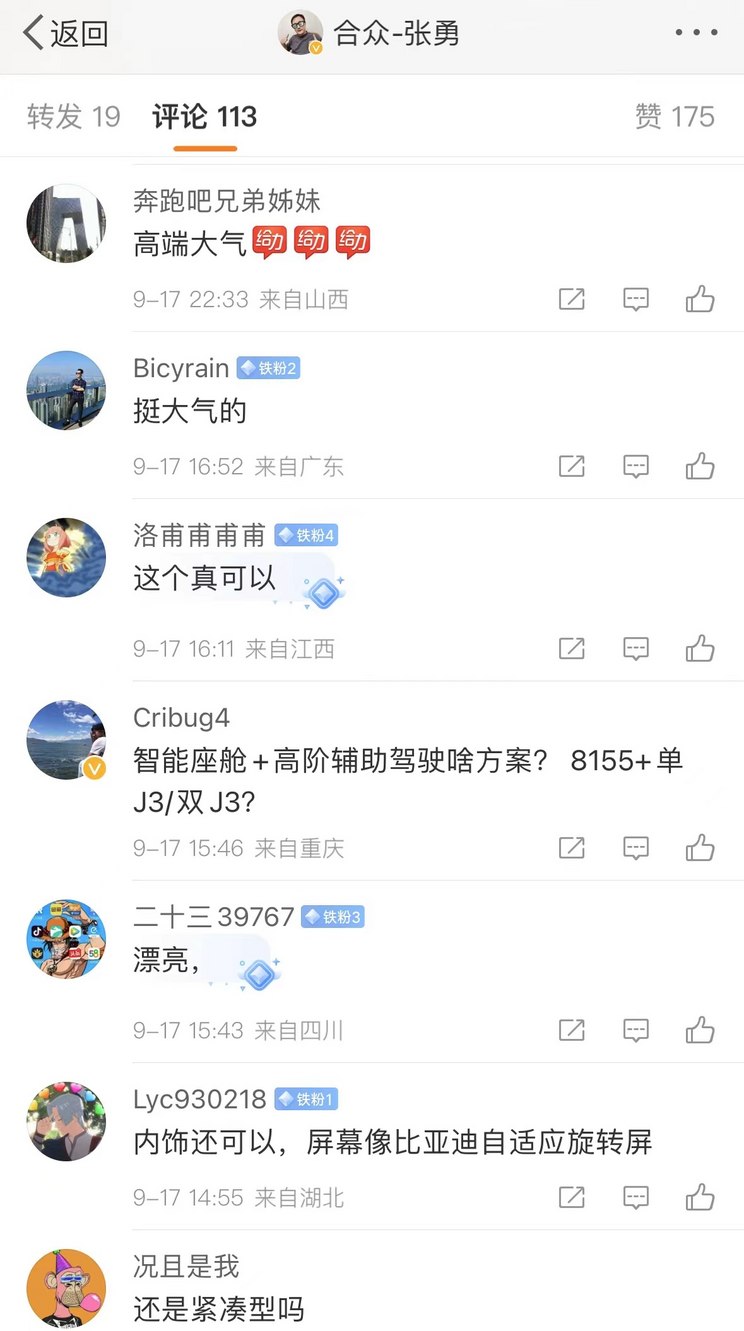
Task: Click the 铁粉3 badge next to 二十三39767
Action: coord(333,916)
